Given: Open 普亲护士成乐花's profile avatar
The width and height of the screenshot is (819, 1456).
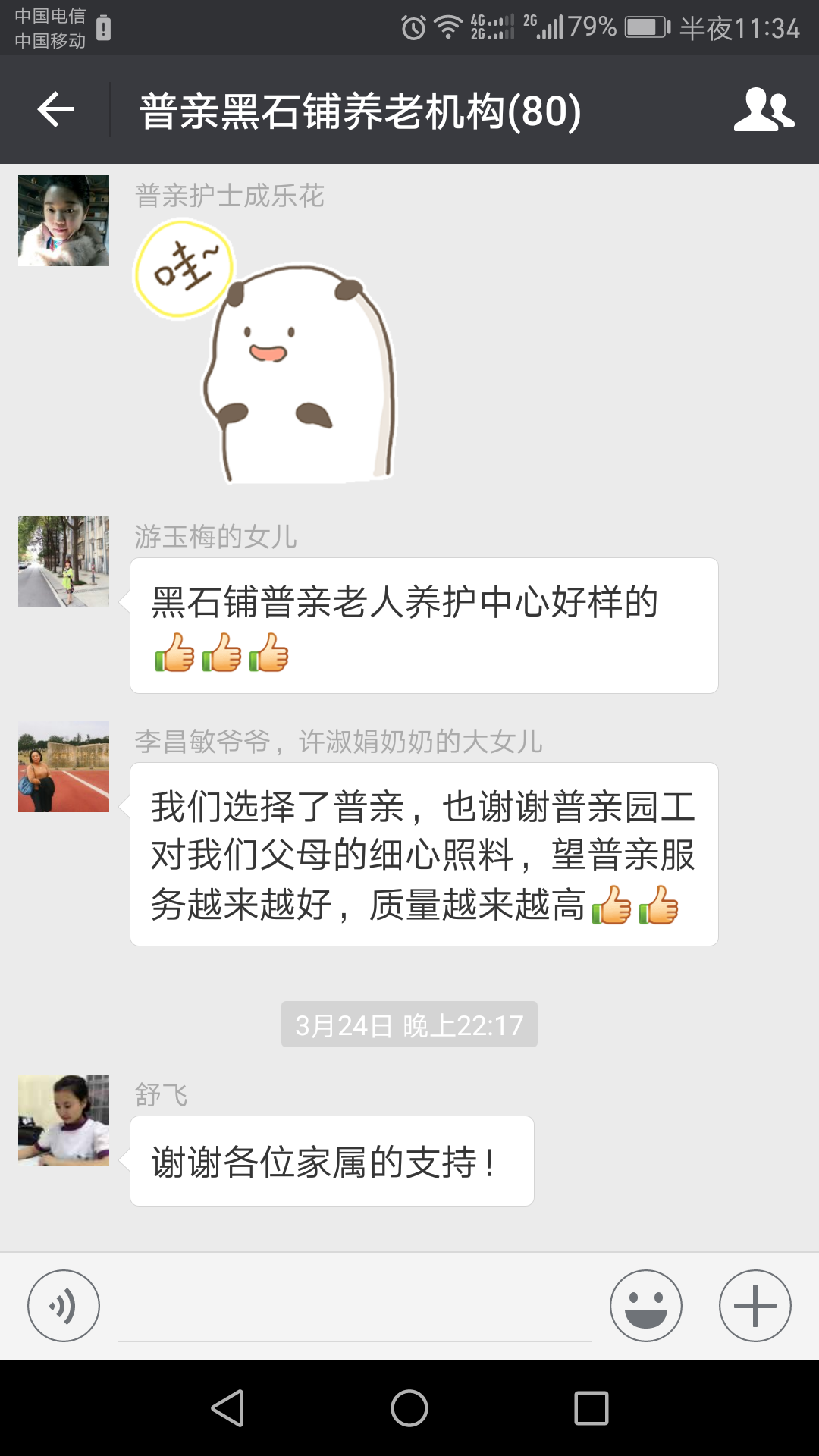Looking at the screenshot, I should point(64,221).
